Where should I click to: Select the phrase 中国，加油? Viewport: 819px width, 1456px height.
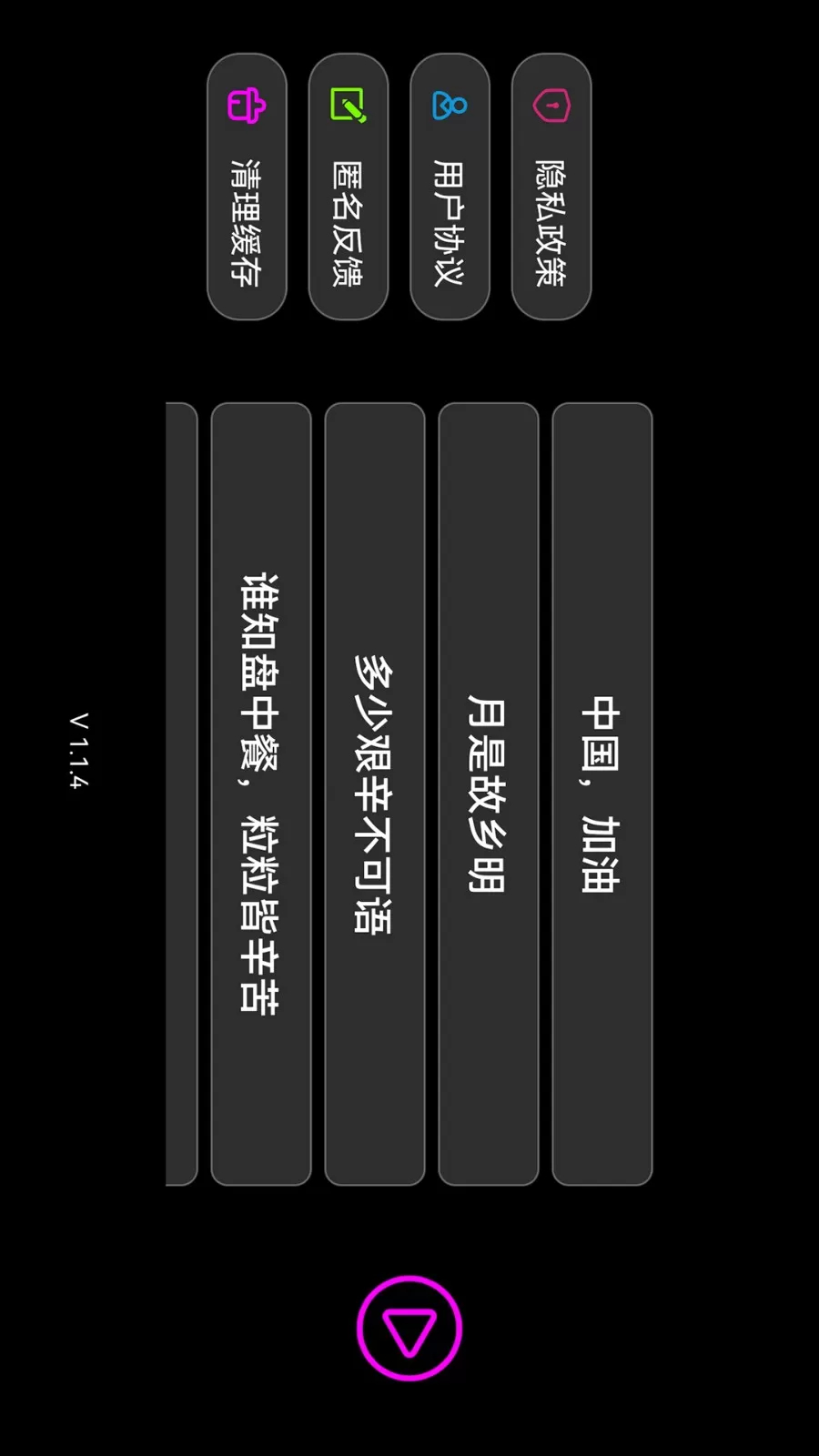click(x=602, y=794)
